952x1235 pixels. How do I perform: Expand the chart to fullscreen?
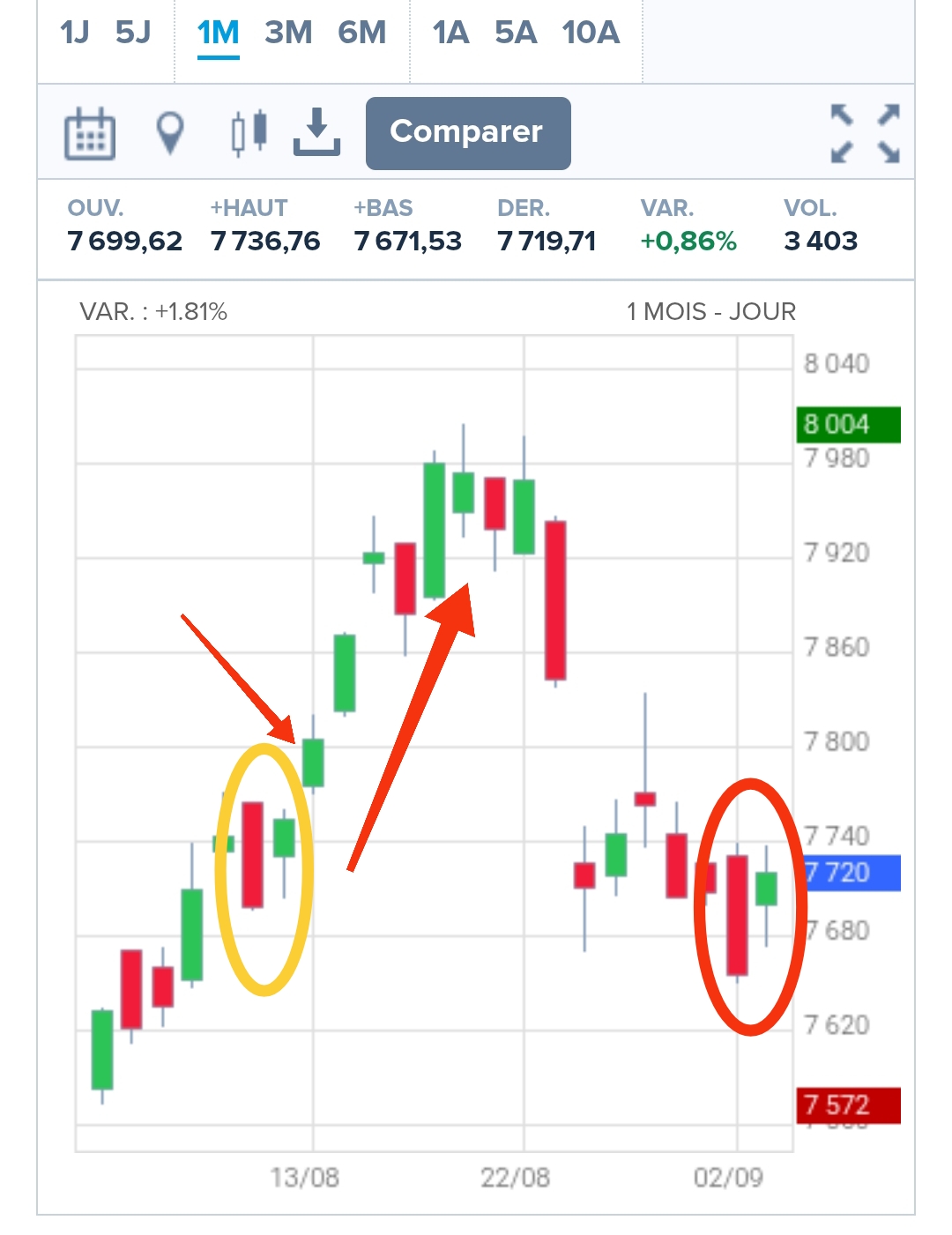pyautogui.click(x=865, y=133)
